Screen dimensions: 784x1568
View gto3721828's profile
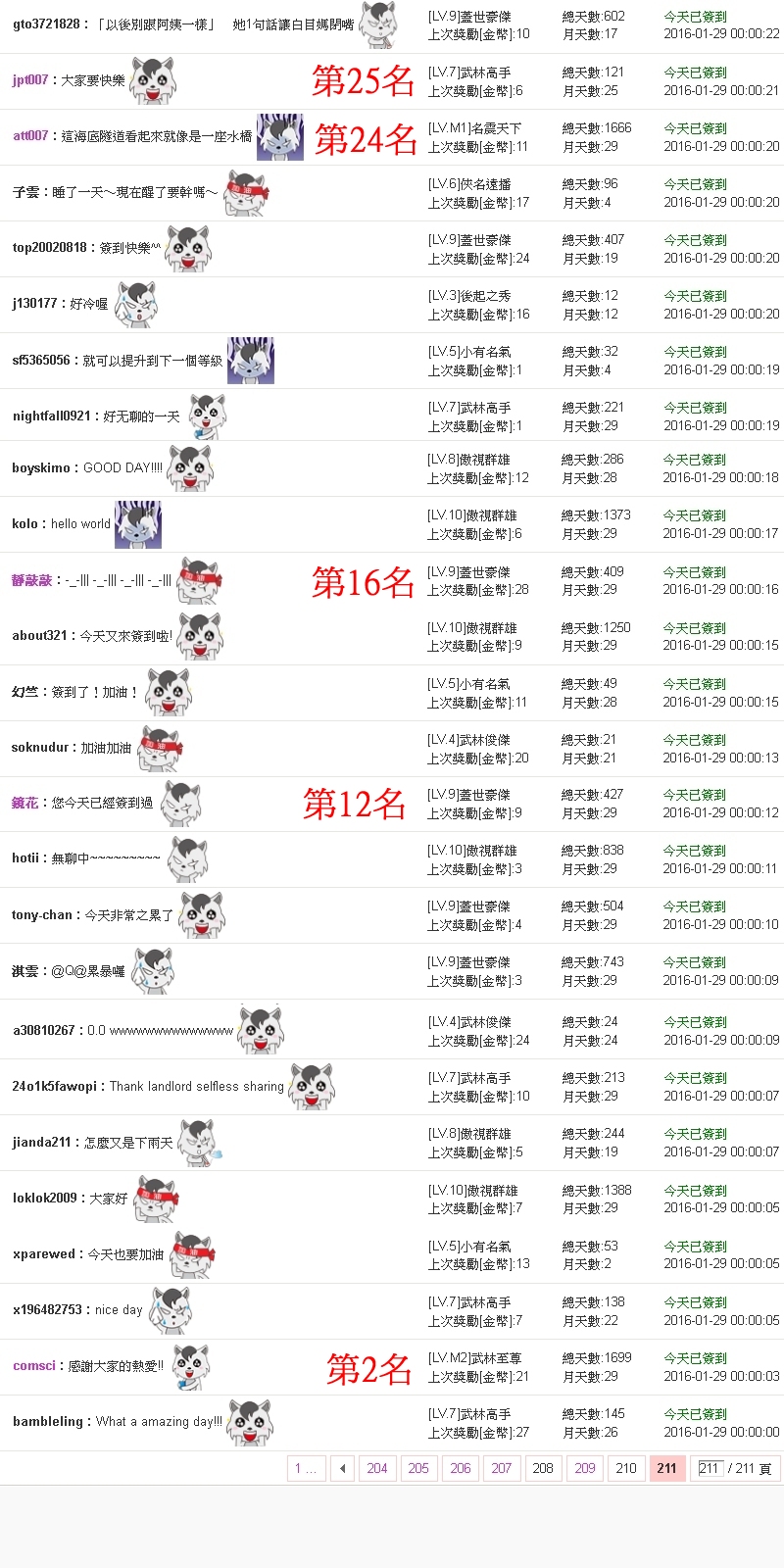click(x=45, y=24)
